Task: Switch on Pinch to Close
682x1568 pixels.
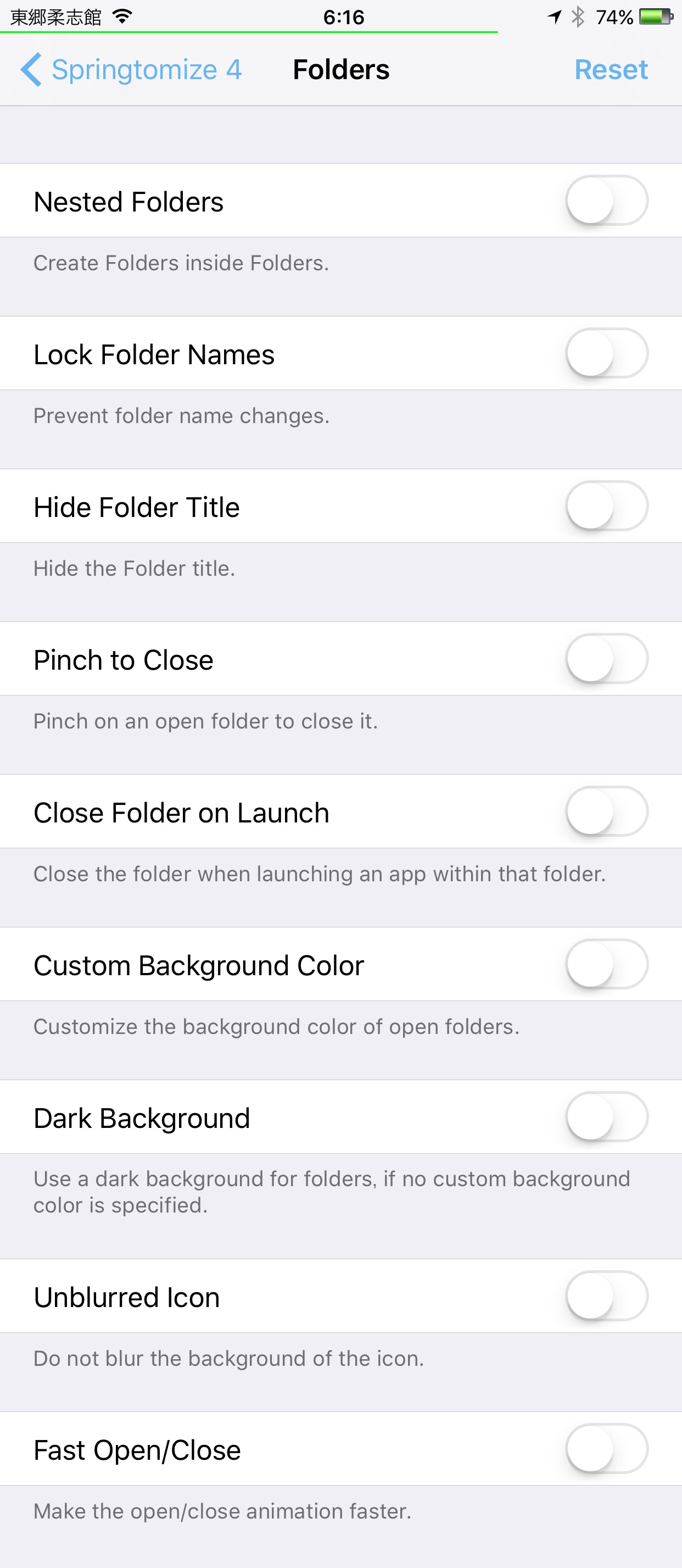Action: [607, 659]
